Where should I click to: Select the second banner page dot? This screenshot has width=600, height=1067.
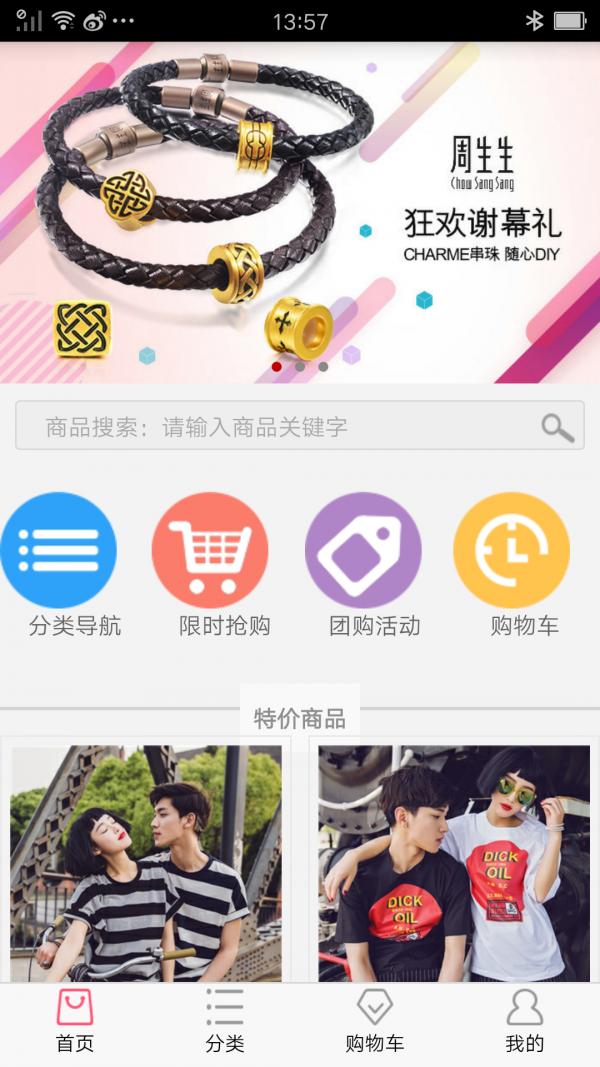point(300,366)
